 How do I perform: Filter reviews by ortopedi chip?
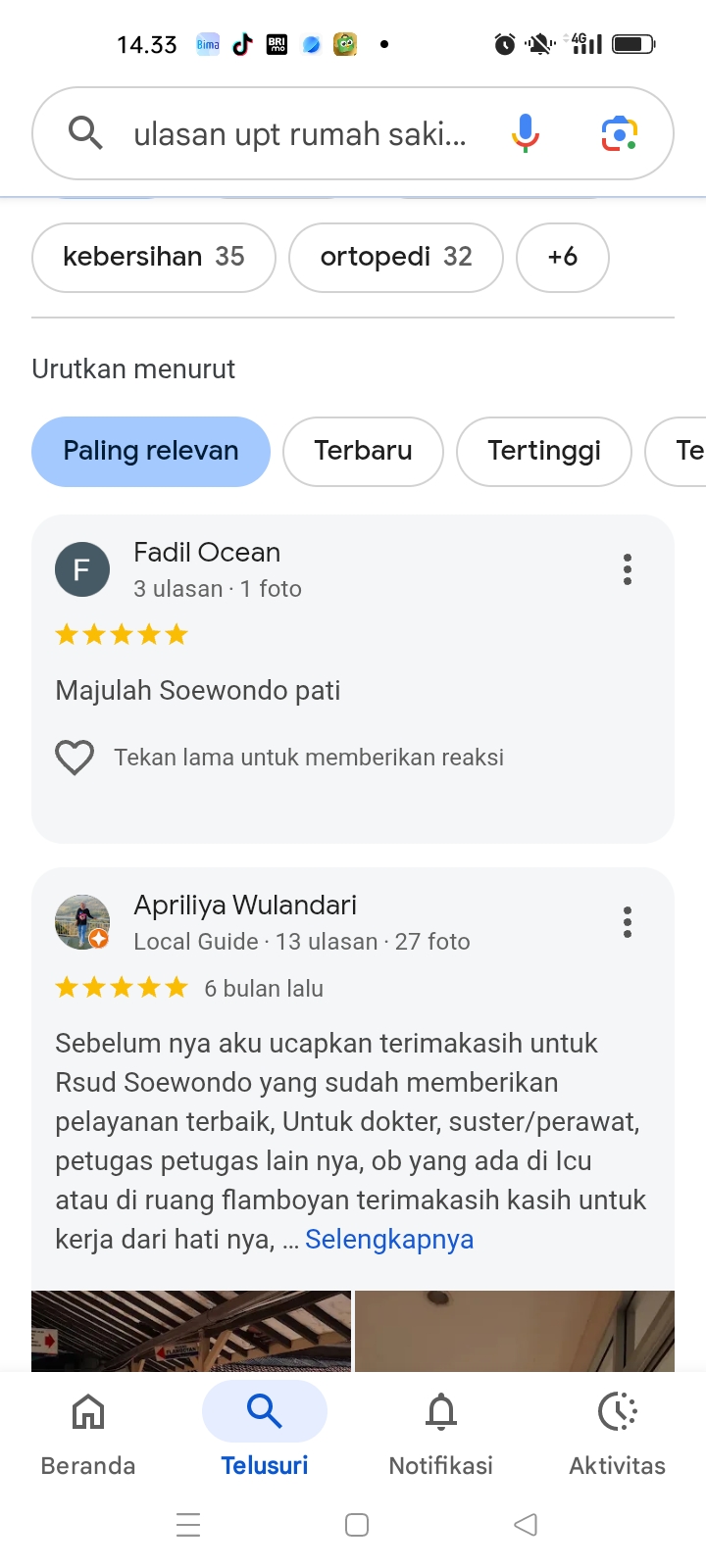tap(395, 257)
